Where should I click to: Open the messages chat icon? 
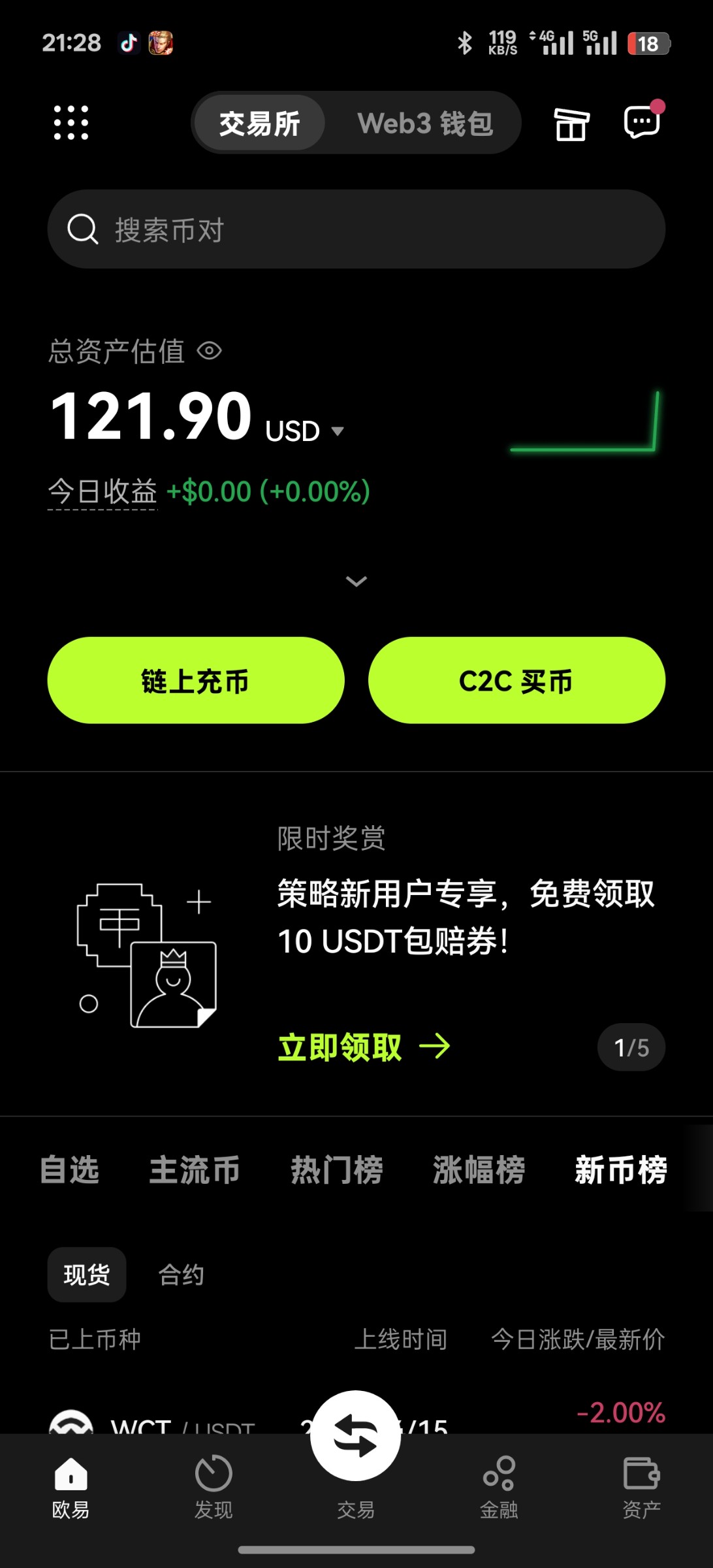click(642, 122)
